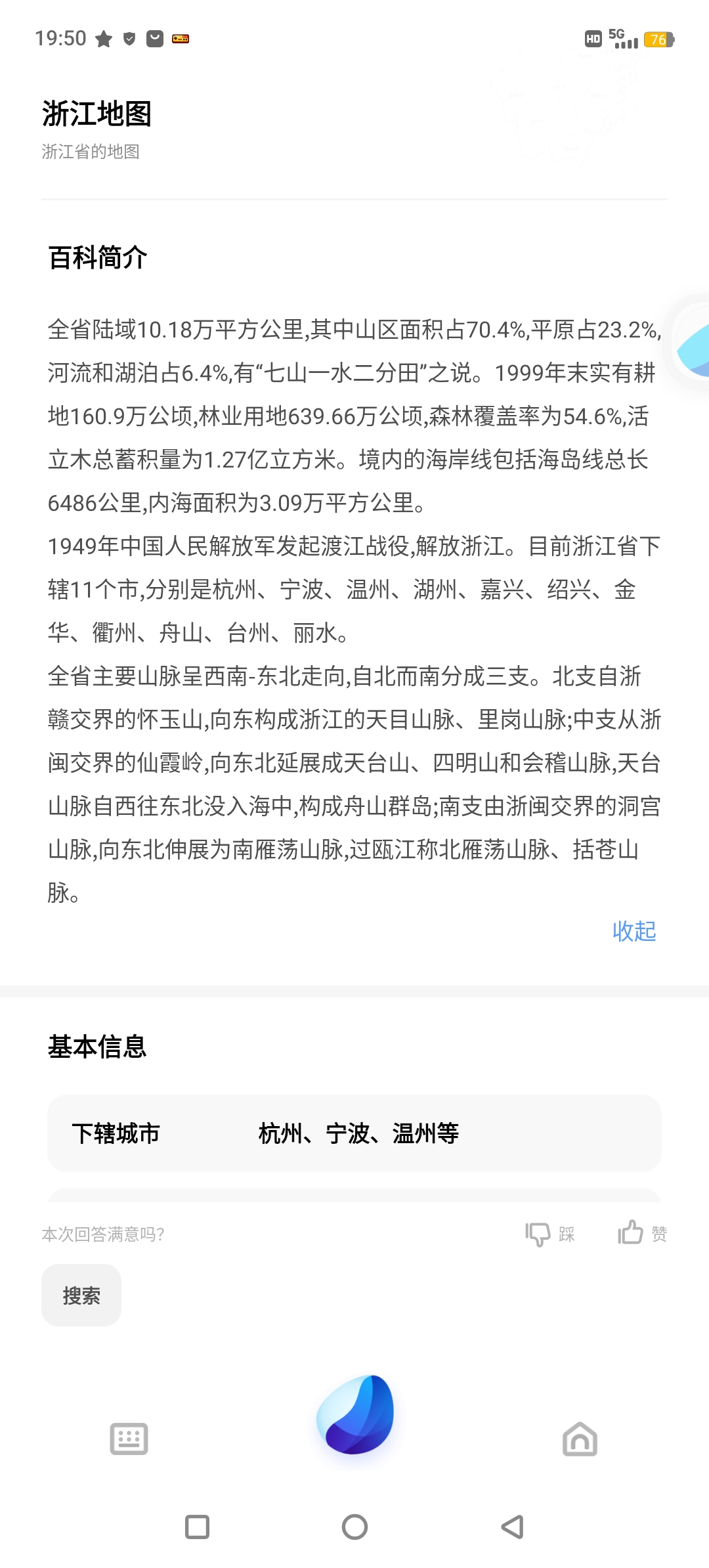Activate the voice assistant orb
709x1568 pixels.
point(355,1415)
